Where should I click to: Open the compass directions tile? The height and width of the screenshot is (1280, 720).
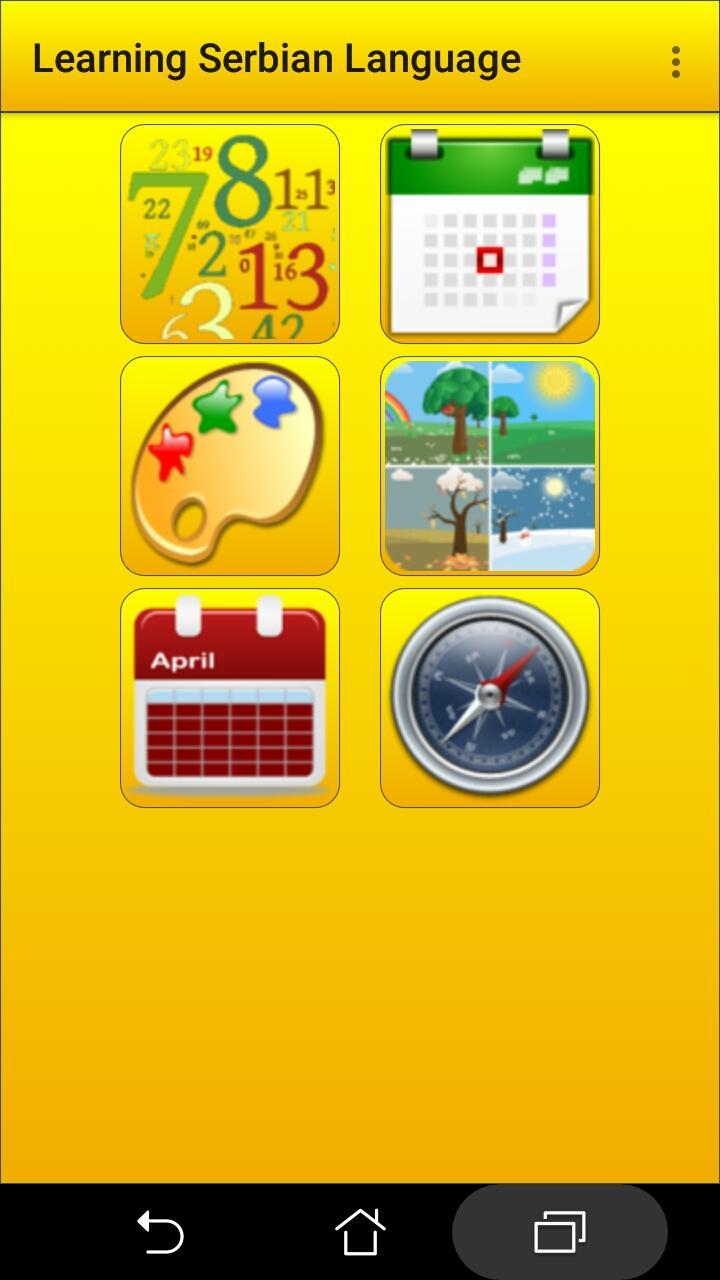tap(490, 698)
